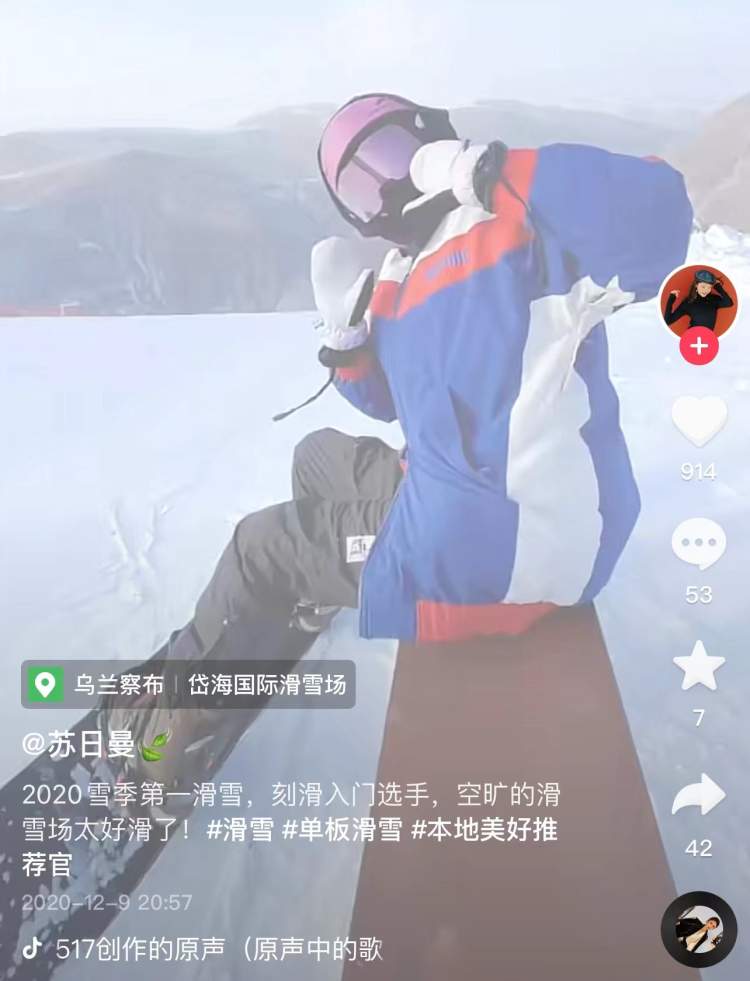The width and height of the screenshot is (750, 981).
Task: Like this skiing video
Action: (x=699, y=421)
